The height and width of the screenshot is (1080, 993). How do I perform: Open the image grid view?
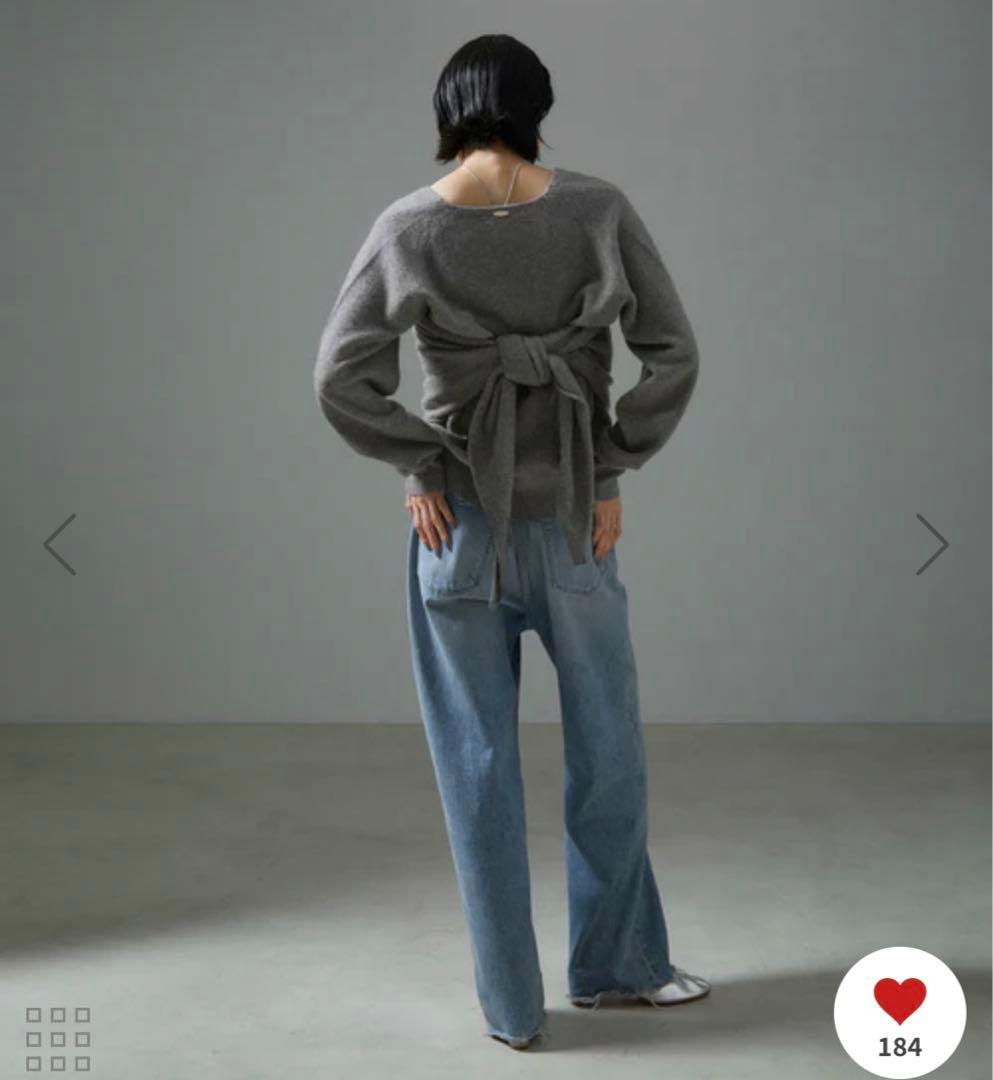point(58,1039)
